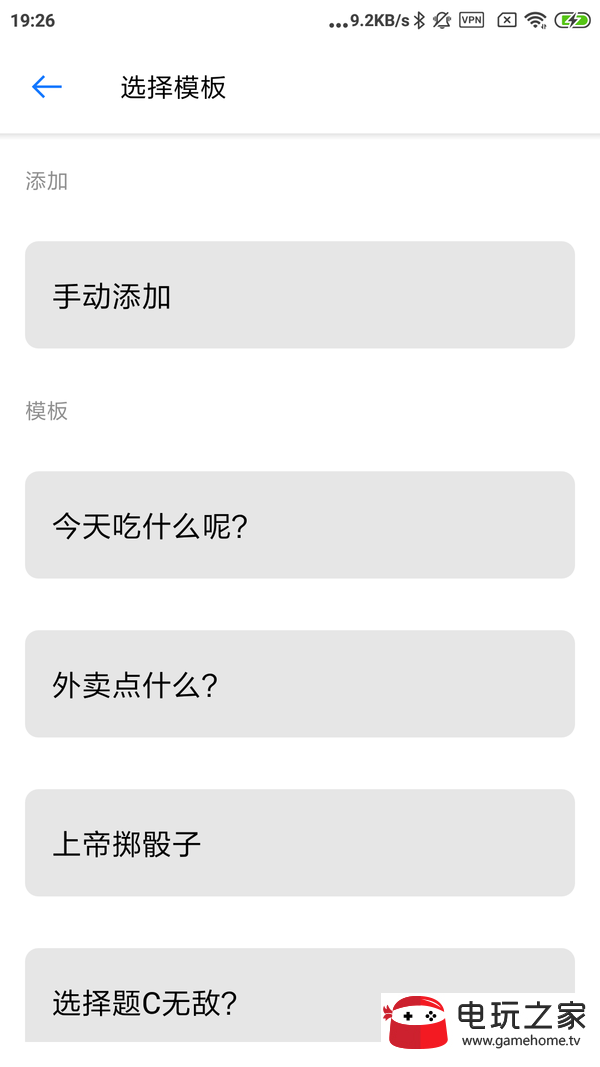Pick the 上帝掷骰子 template
The width and height of the screenshot is (600, 1067).
click(300, 843)
